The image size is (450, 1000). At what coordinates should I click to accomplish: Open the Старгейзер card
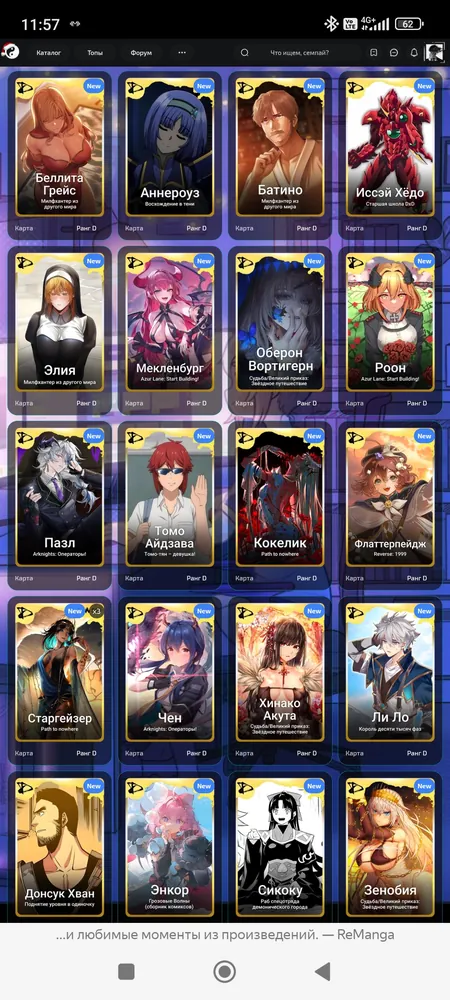(59, 680)
